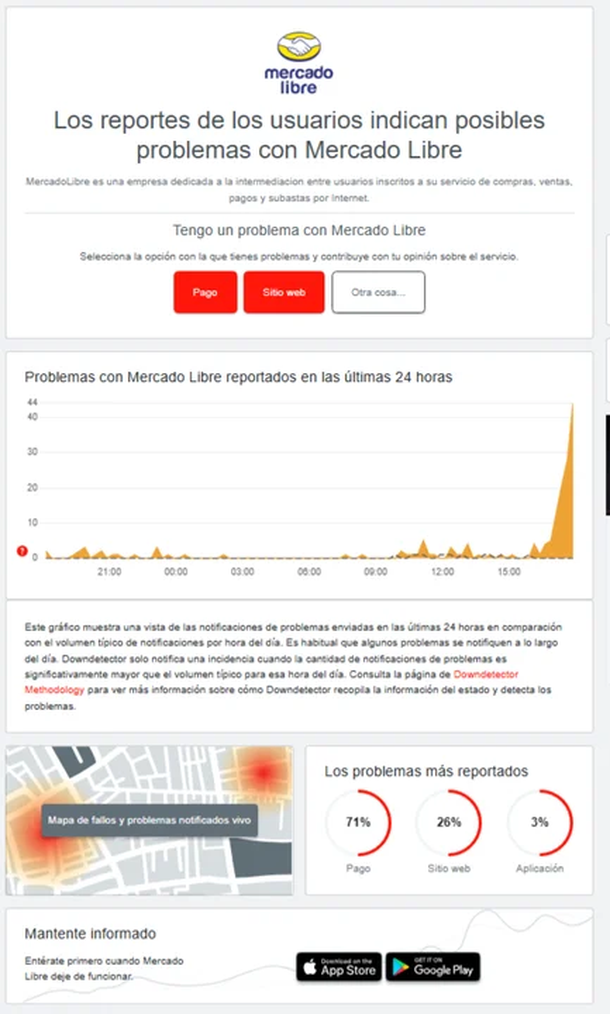Image resolution: width=610 pixels, height=1014 pixels.
Task: Download from the App Store
Action: click(339, 967)
